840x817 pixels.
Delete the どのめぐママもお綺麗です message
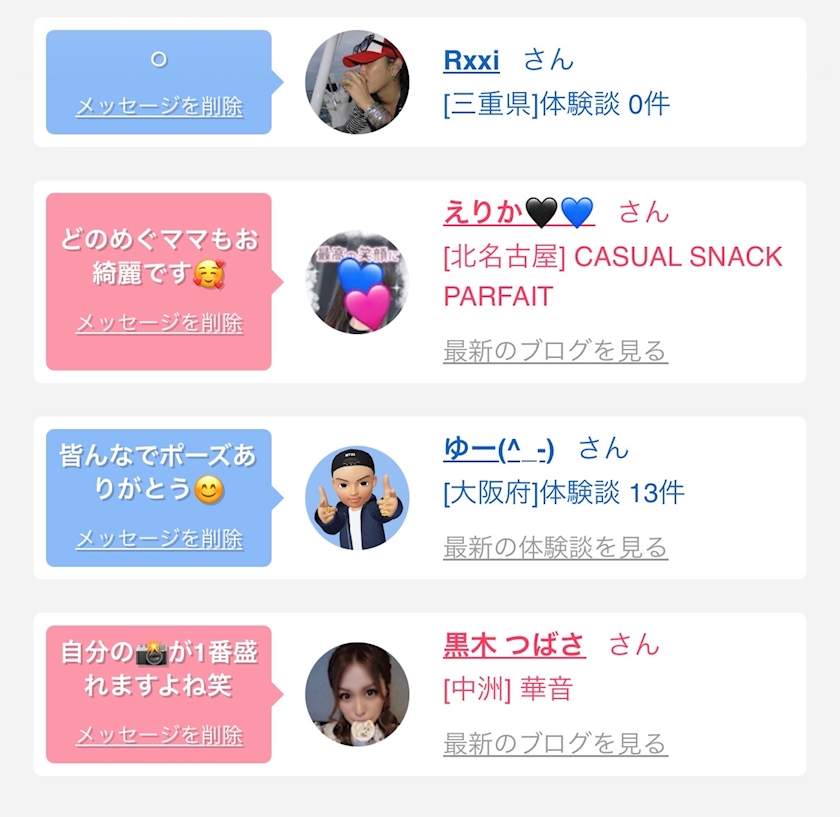pyautogui.click(x=159, y=323)
